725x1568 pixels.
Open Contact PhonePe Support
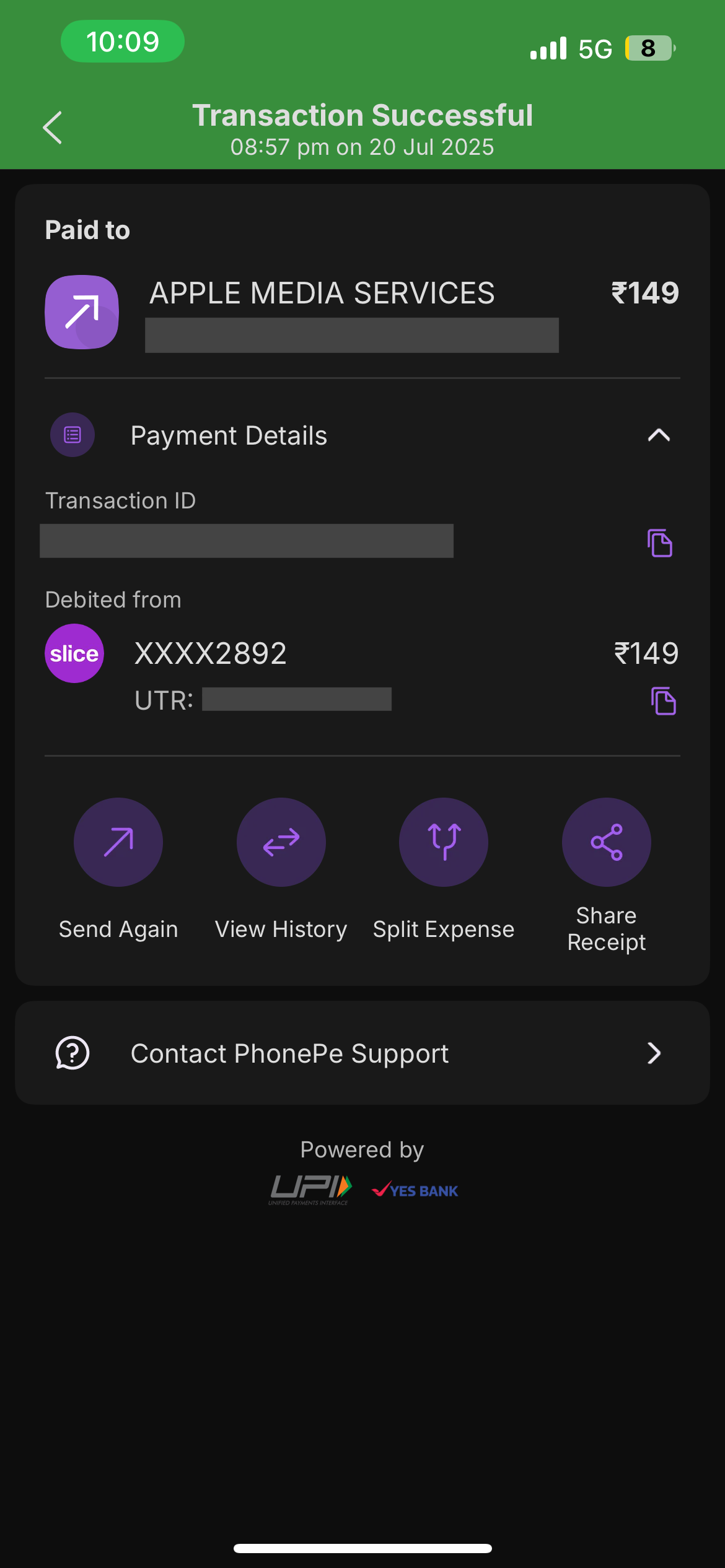point(289,1053)
